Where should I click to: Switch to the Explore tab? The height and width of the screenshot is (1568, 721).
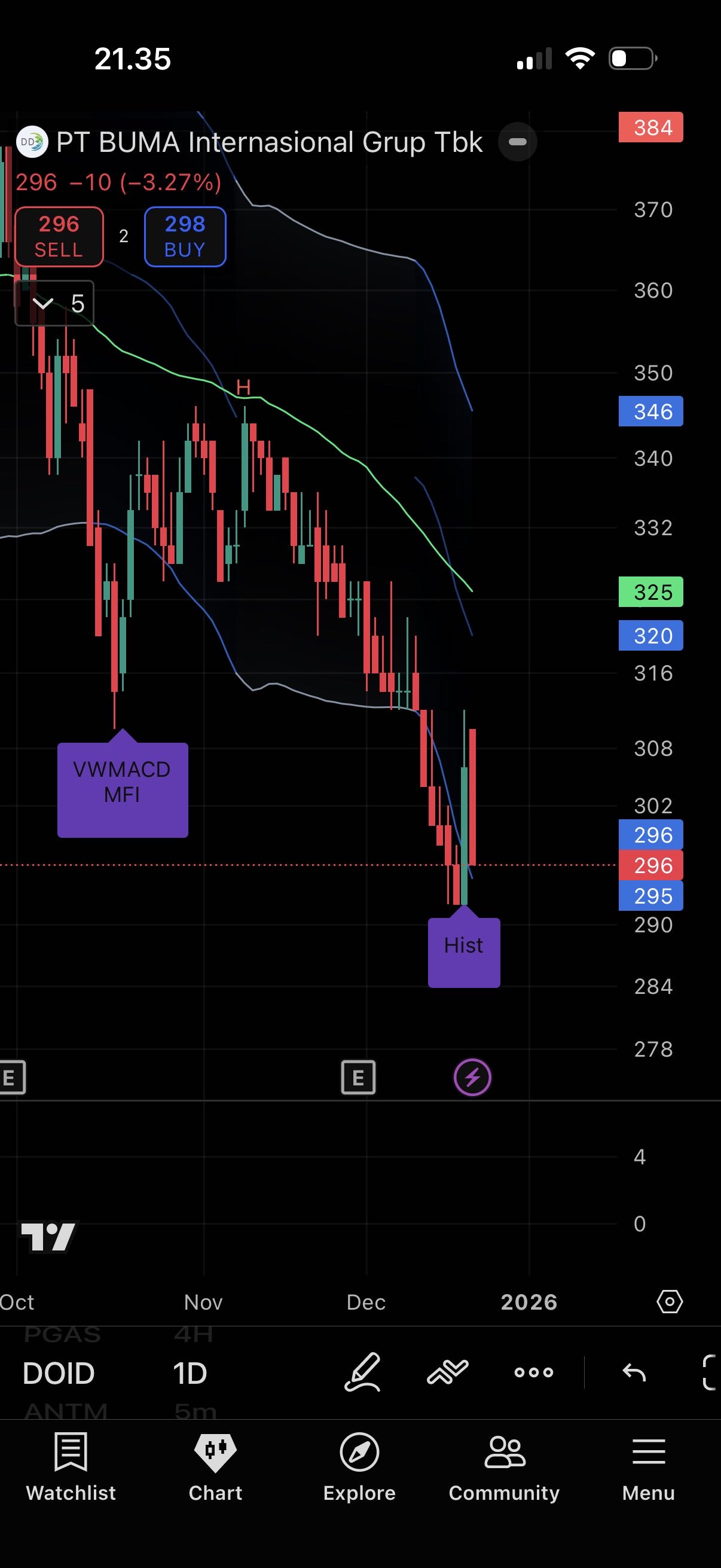tap(359, 1467)
